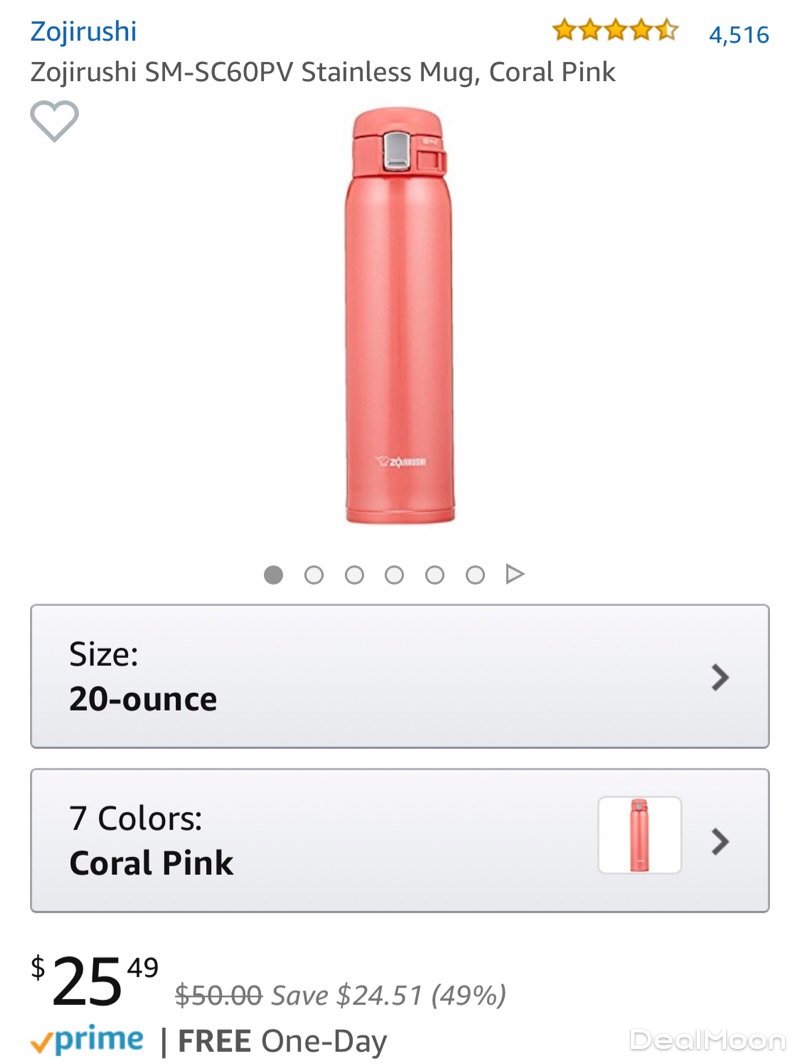Open the Zojirushi brand link
Screen dimensions: 800x1064
tap(83, 31)
